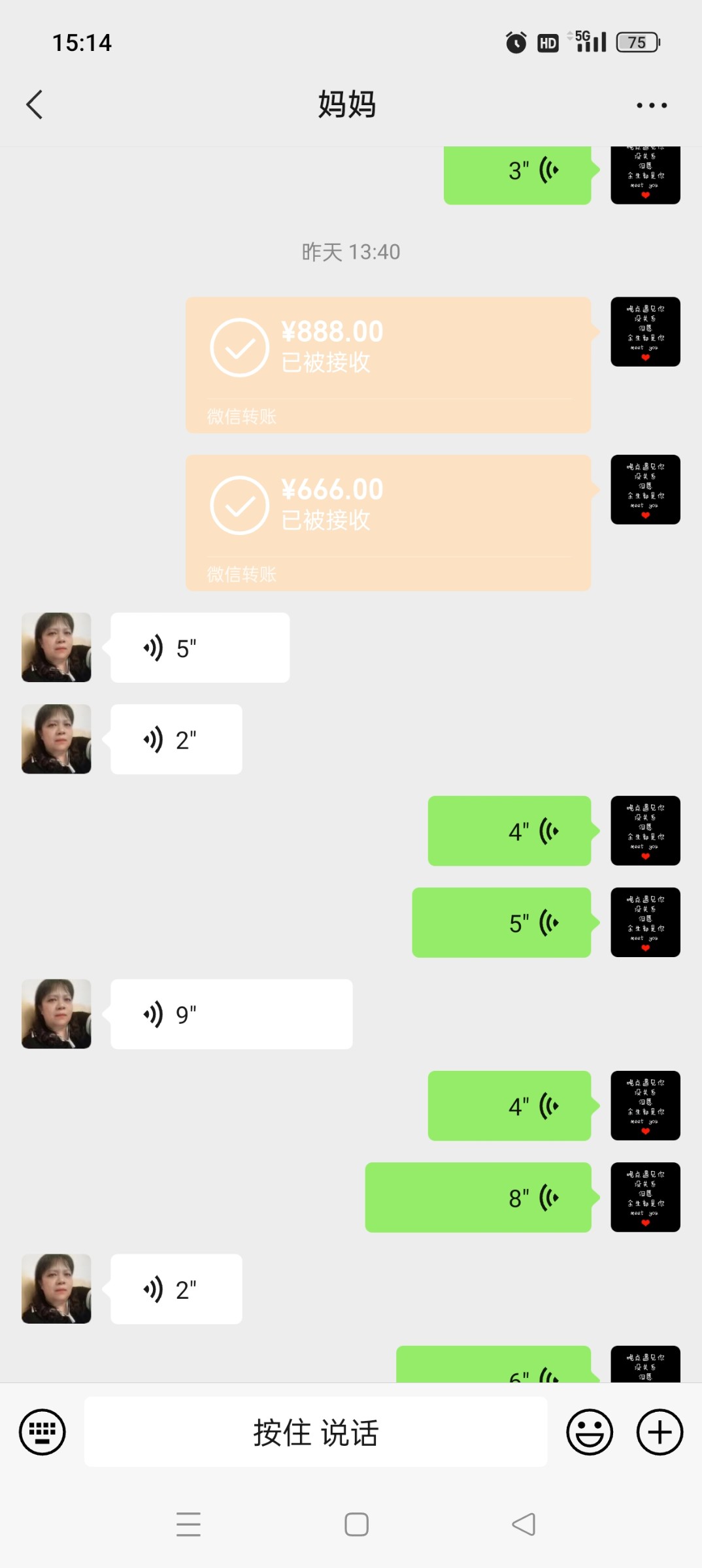Open mom's profile via her 9" message avatar
Screen dimensions: 702x1568
(56, 1014)
